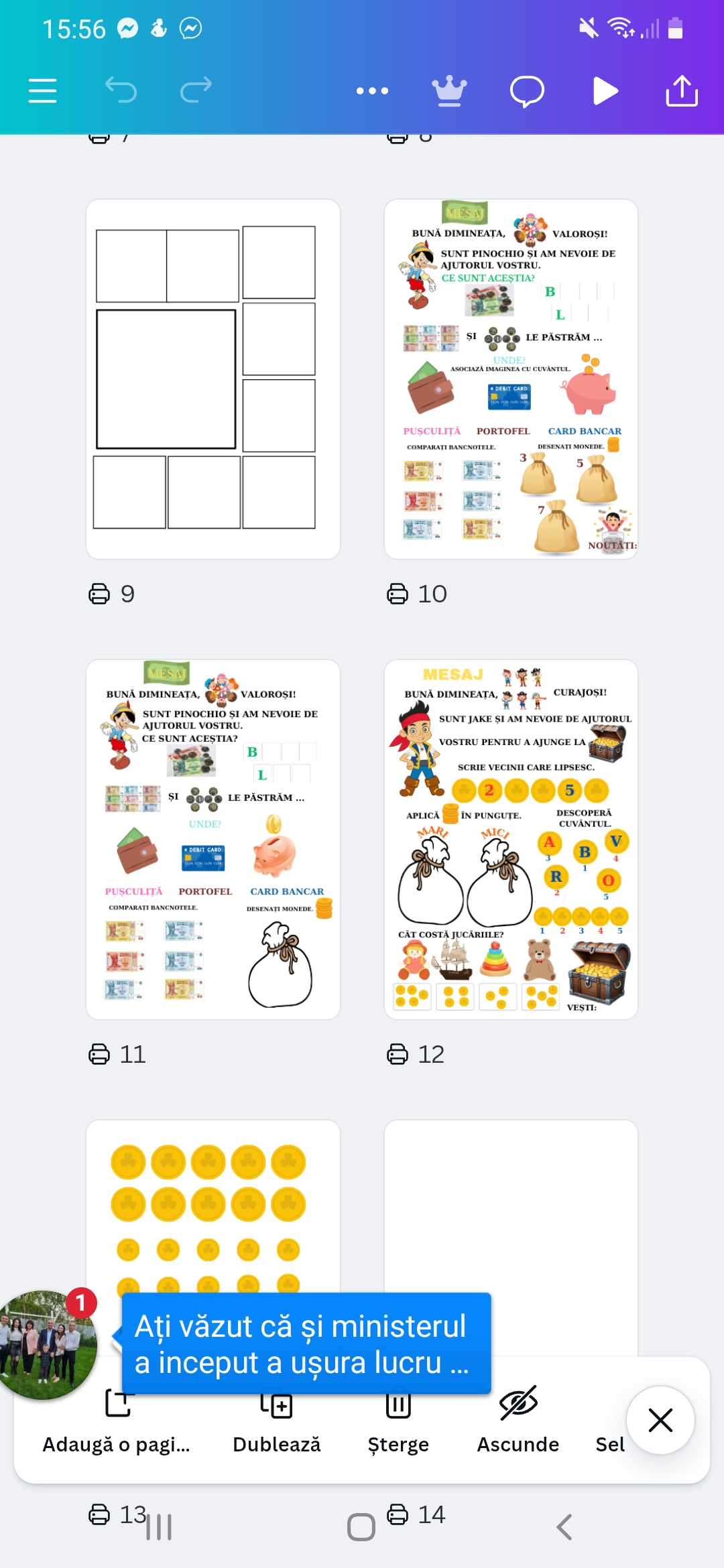Share the design
Screen dimensions: 724x1568
[x=682, y=90]
